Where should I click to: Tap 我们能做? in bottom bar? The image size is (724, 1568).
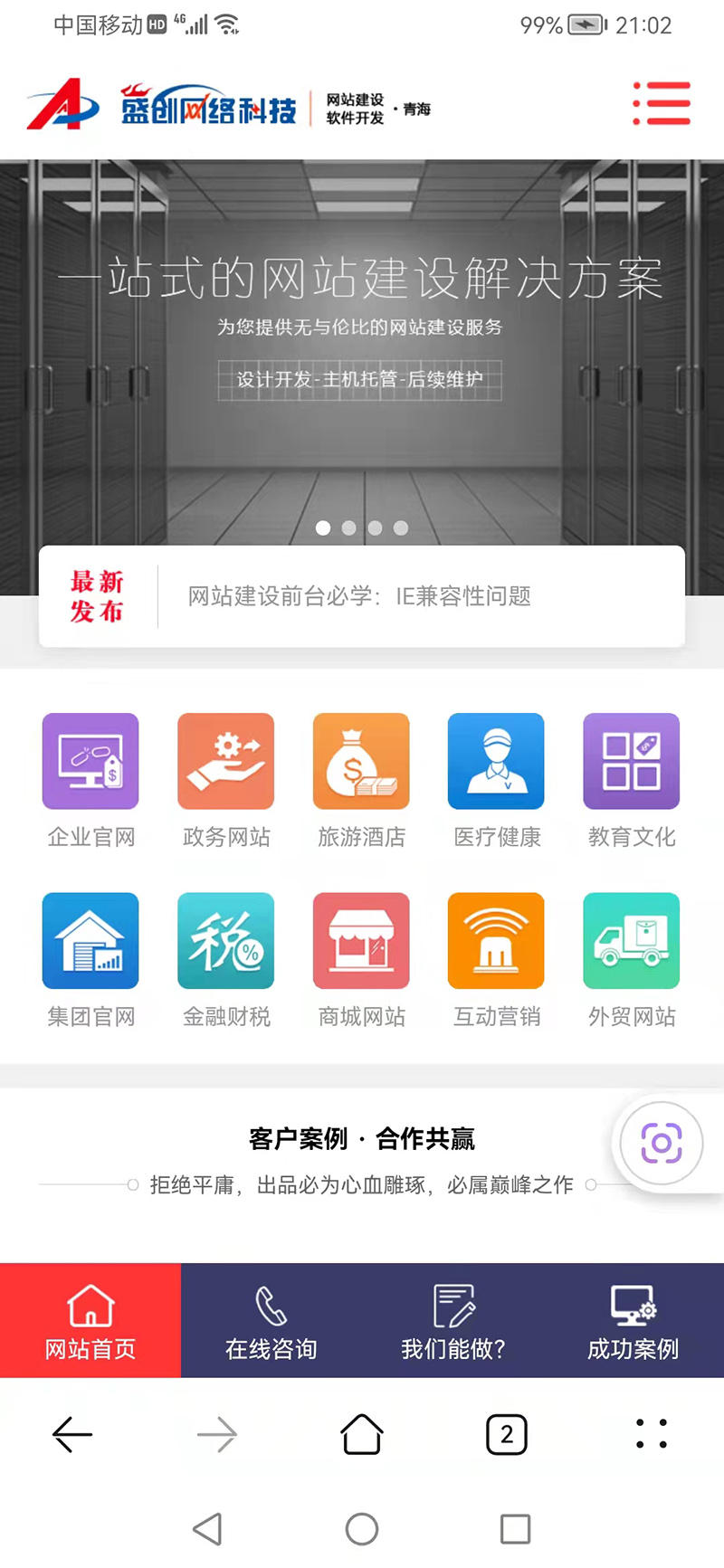(452, 1321)
